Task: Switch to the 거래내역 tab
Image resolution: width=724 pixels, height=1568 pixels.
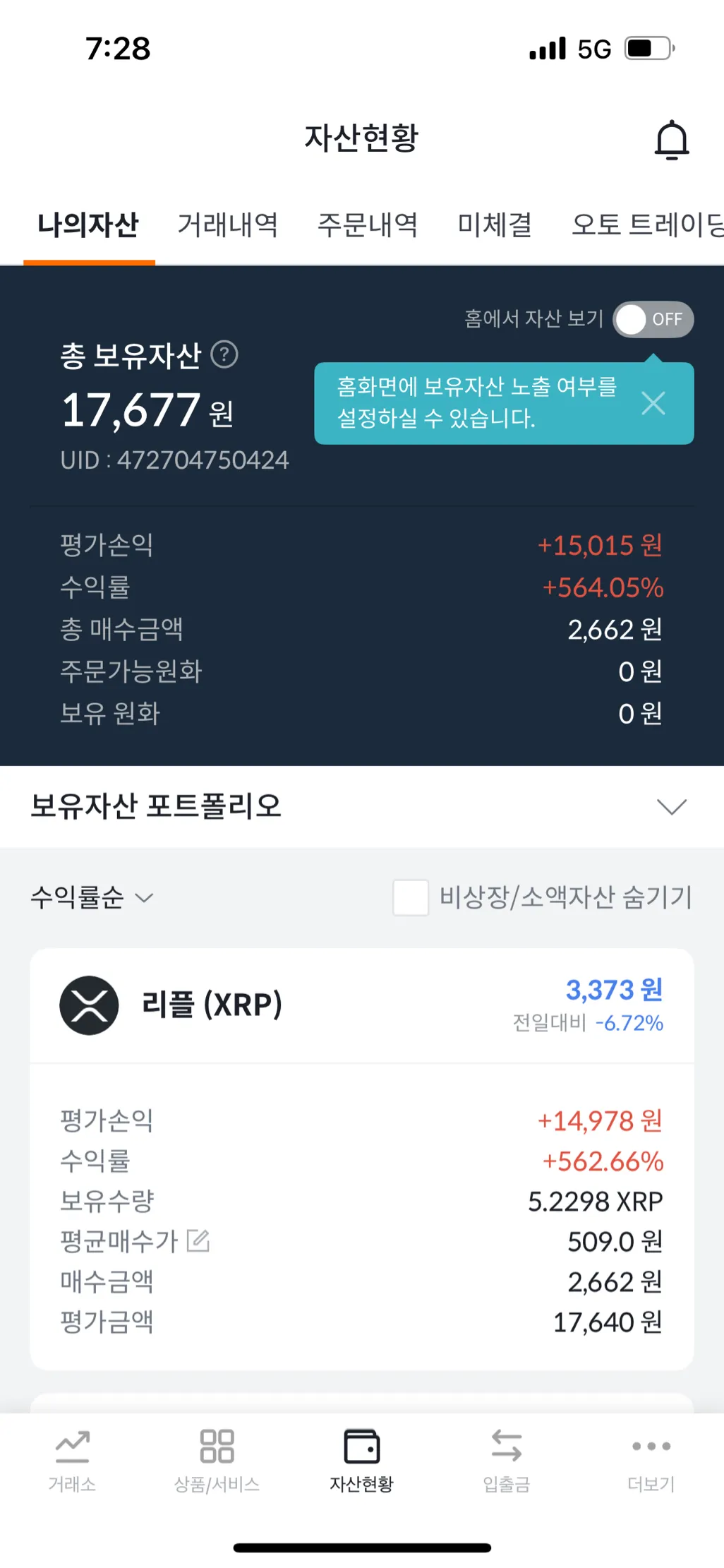Action: (x=227, y=225)
